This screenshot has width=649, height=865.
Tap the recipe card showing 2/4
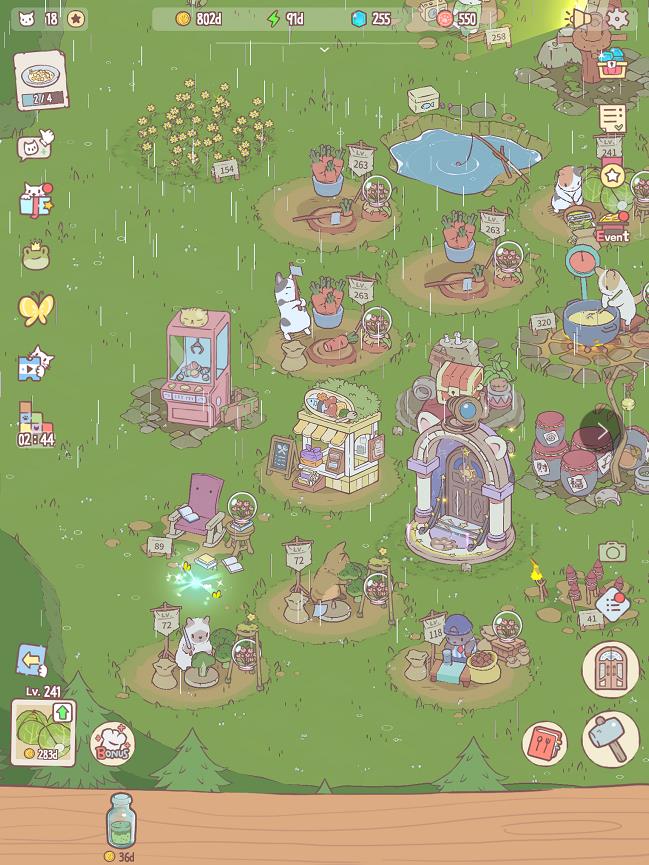click(40, 80)
